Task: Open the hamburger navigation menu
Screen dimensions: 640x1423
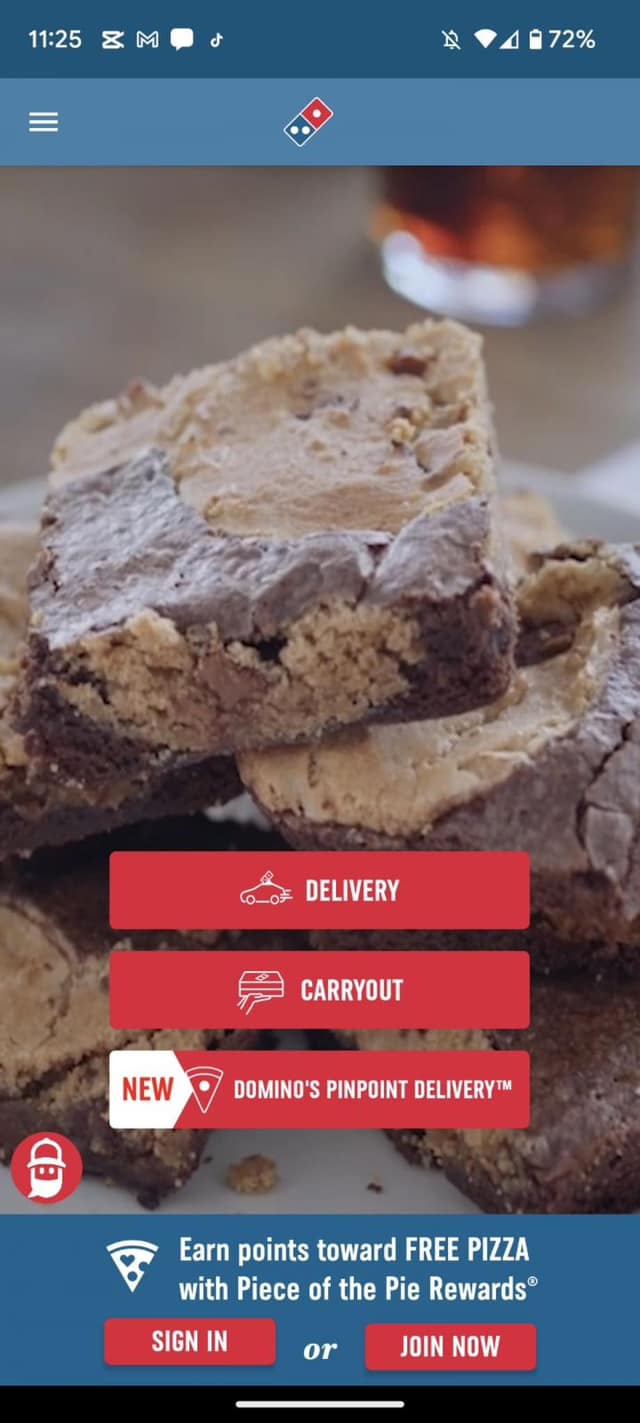Action: click(43, 122)
